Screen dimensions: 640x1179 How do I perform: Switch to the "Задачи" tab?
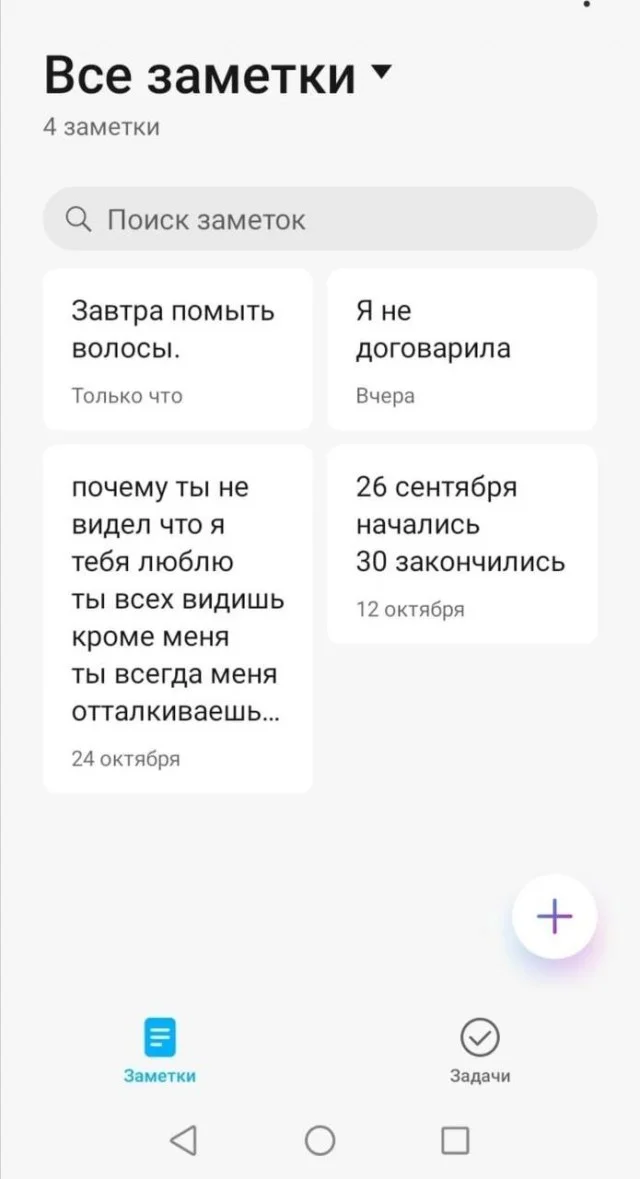(x=480, y=1050)
